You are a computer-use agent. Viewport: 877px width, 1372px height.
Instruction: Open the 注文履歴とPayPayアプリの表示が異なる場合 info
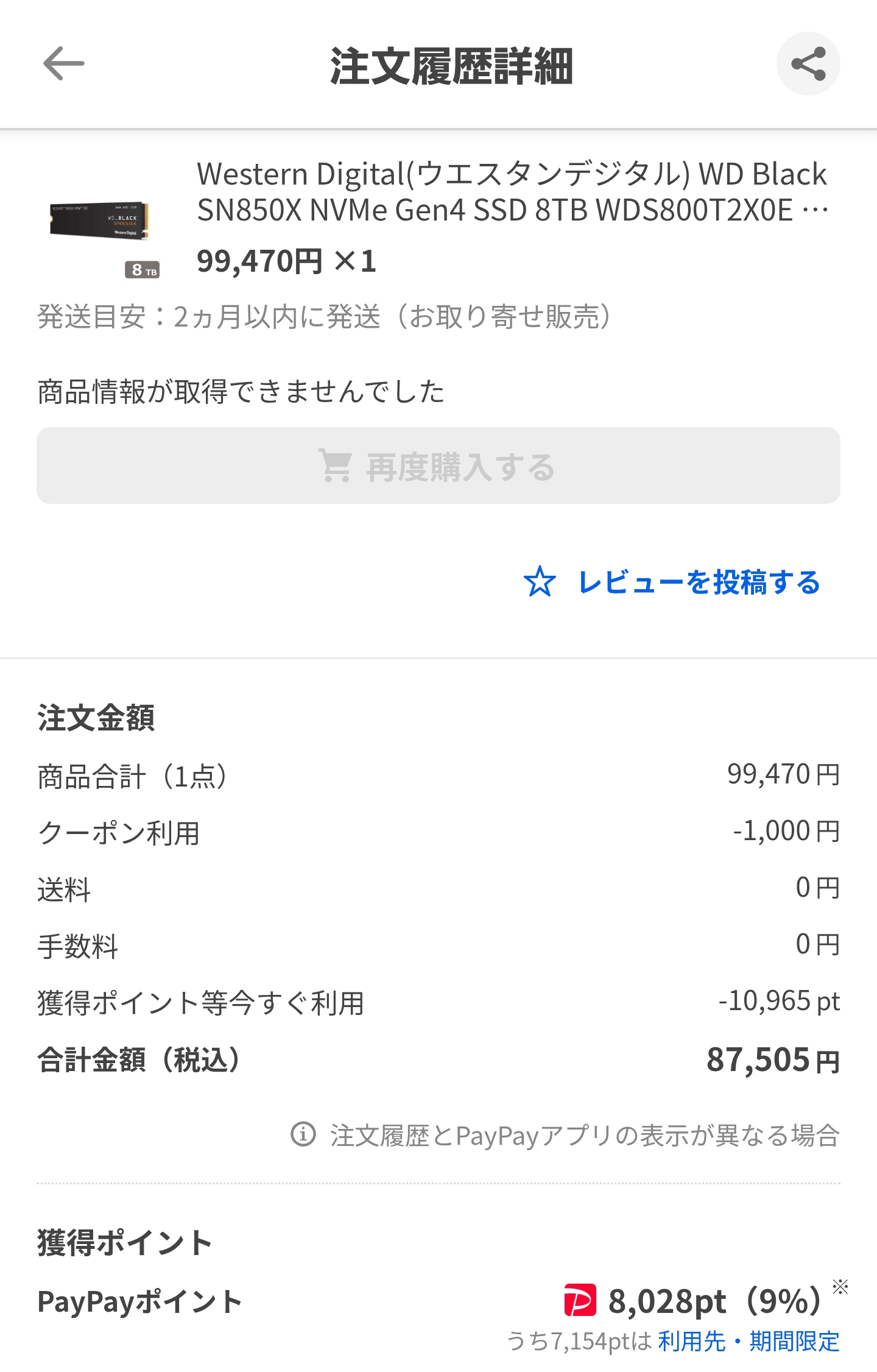pos(565,1136)
